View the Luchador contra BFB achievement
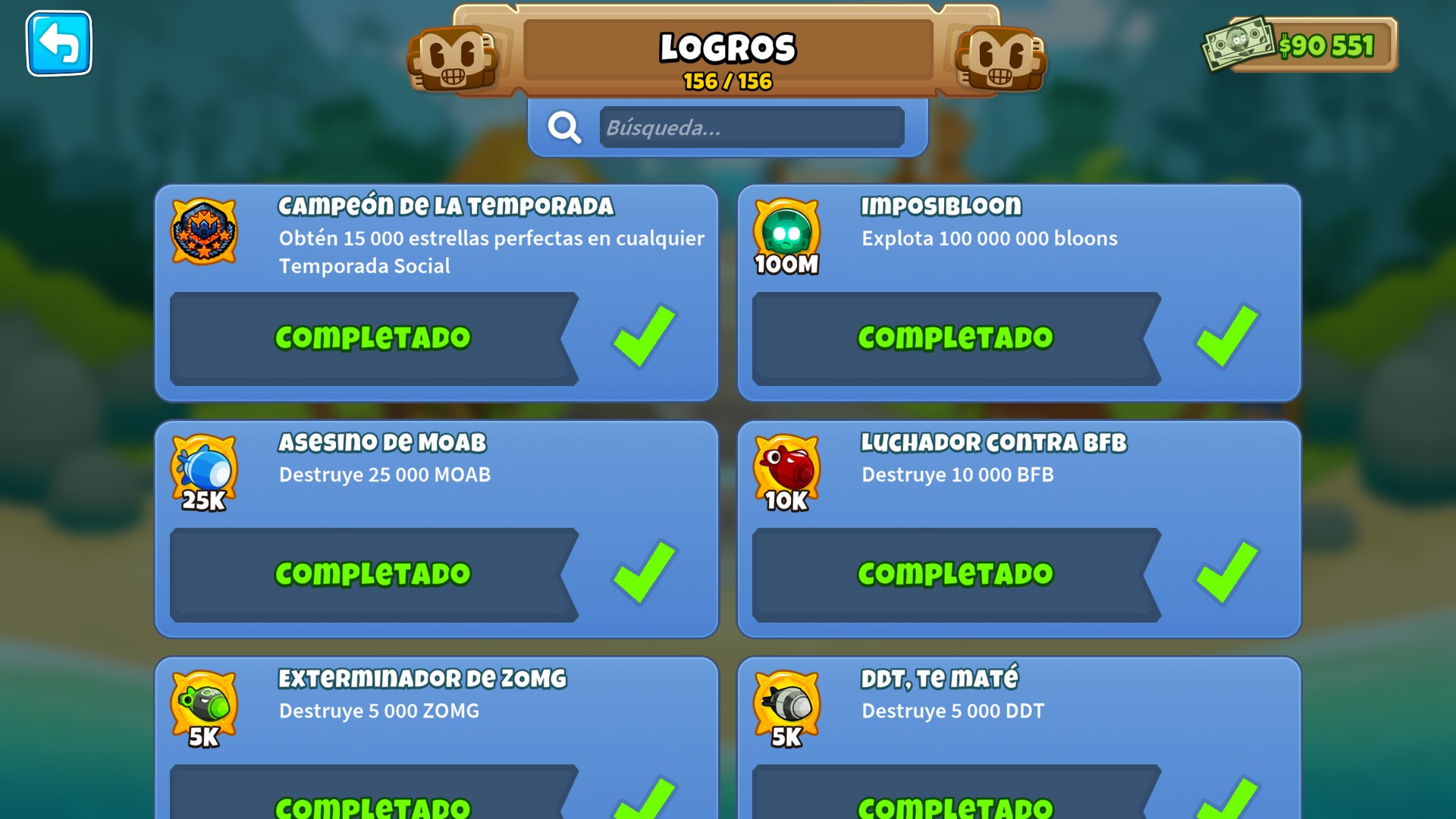This screenshot has height=819, width=1456. (x=1019, y=529)
